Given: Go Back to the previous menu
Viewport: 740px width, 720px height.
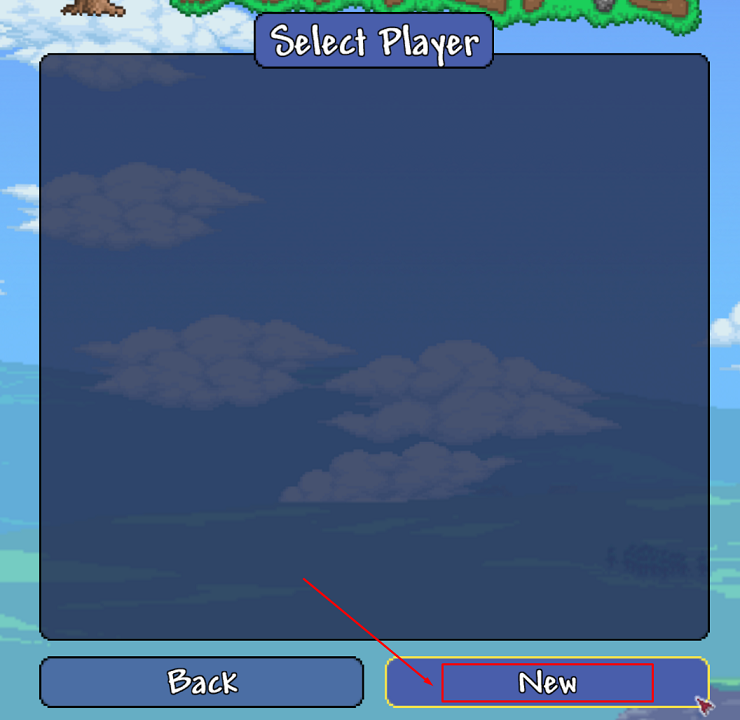Looking at the screenshot, I should tap(201, 682).
